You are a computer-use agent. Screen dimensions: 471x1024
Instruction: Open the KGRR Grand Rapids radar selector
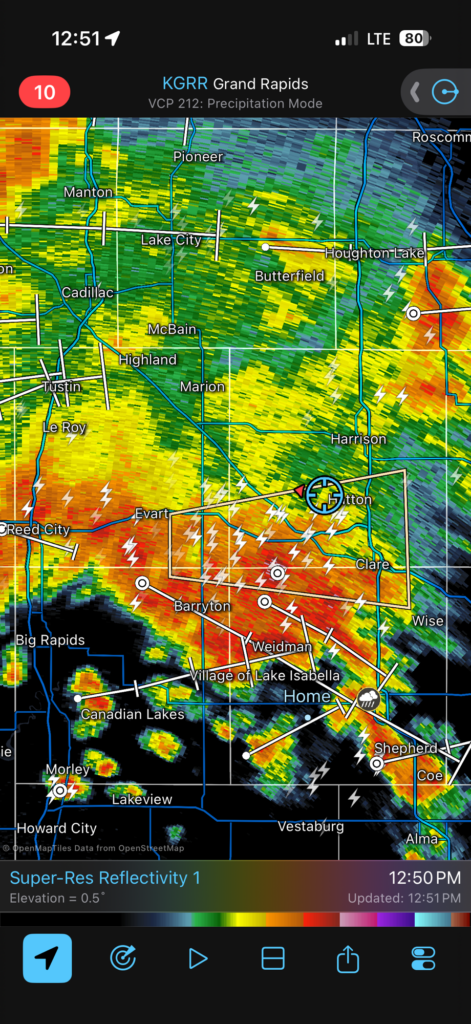click(x=235, y=84)
